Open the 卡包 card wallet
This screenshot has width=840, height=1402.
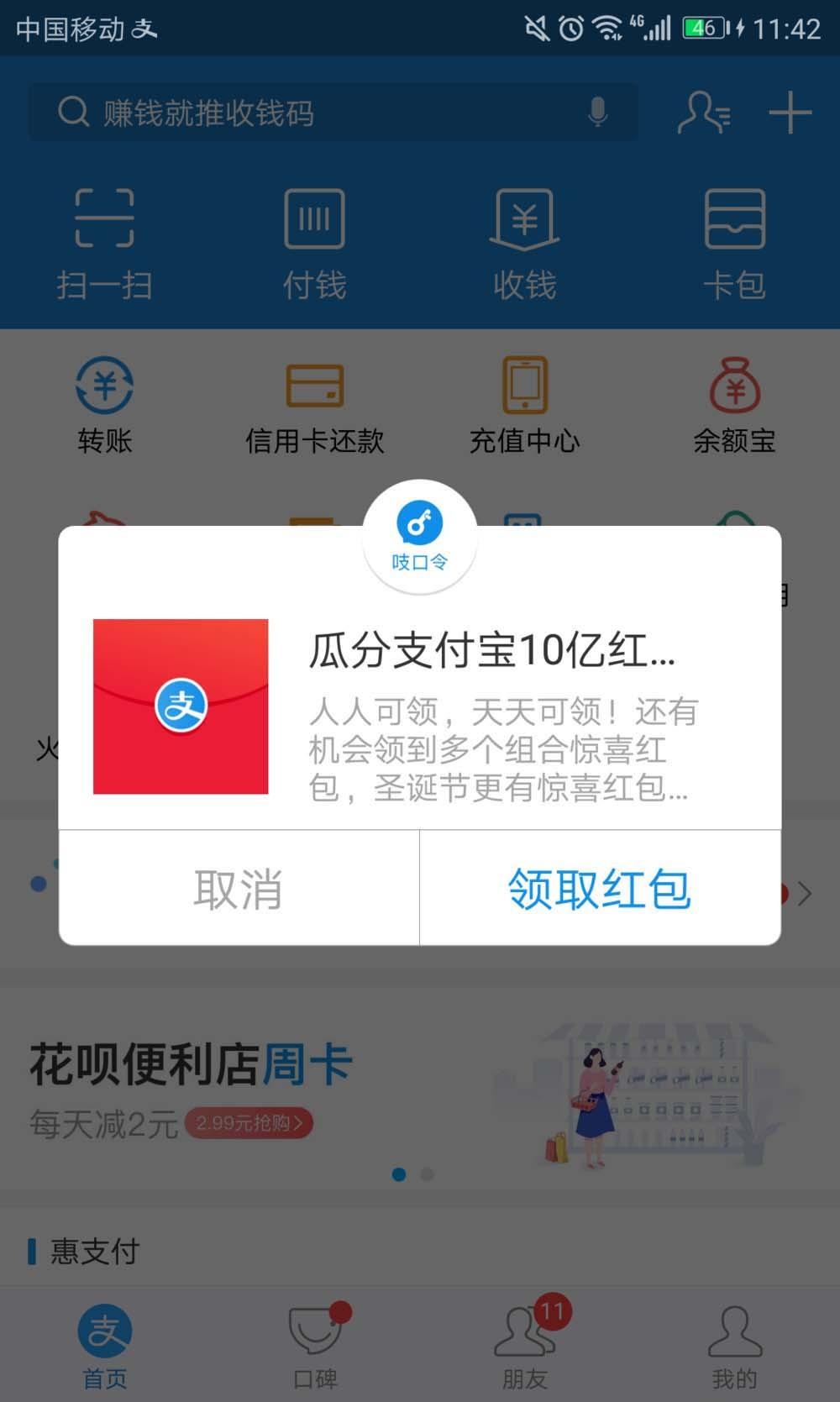(736, 241)
